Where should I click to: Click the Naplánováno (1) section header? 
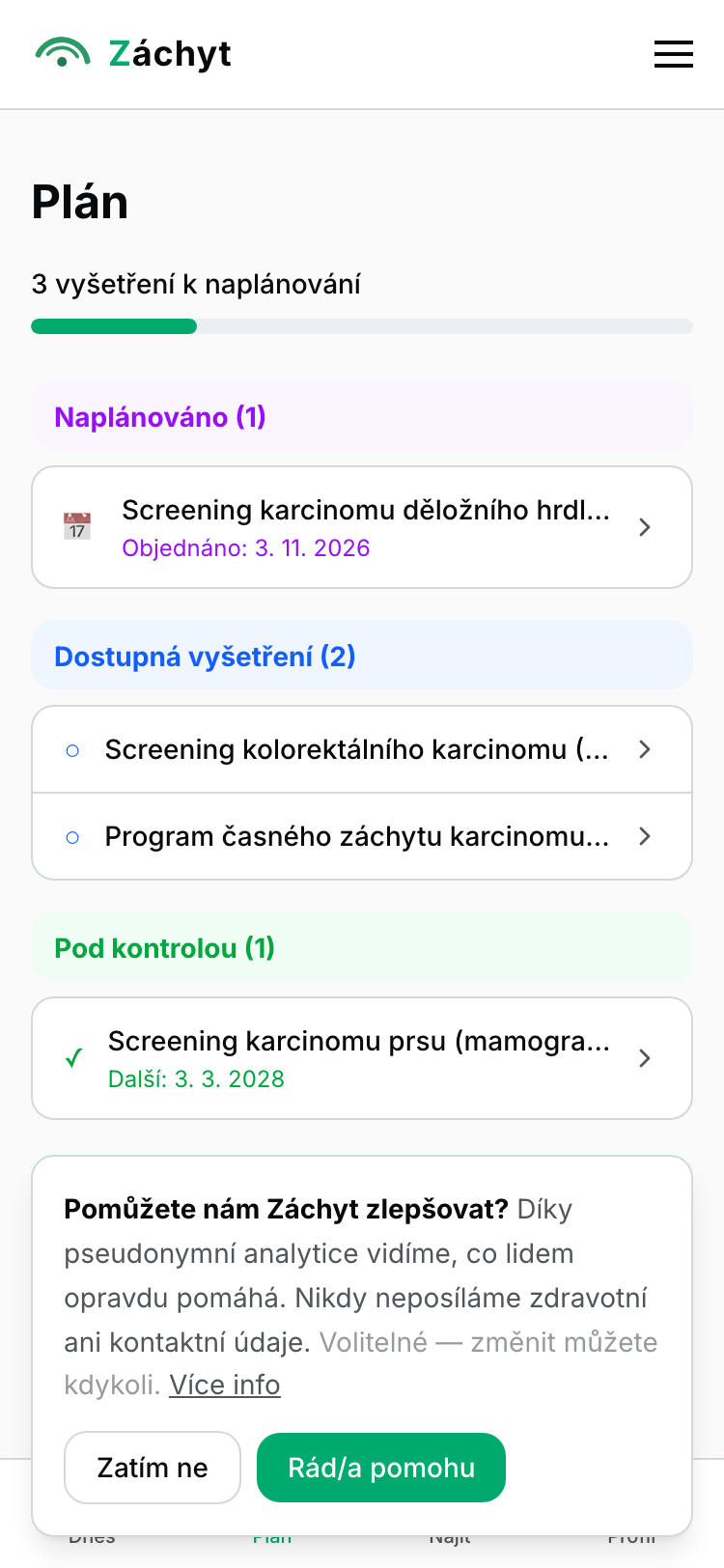160,416
